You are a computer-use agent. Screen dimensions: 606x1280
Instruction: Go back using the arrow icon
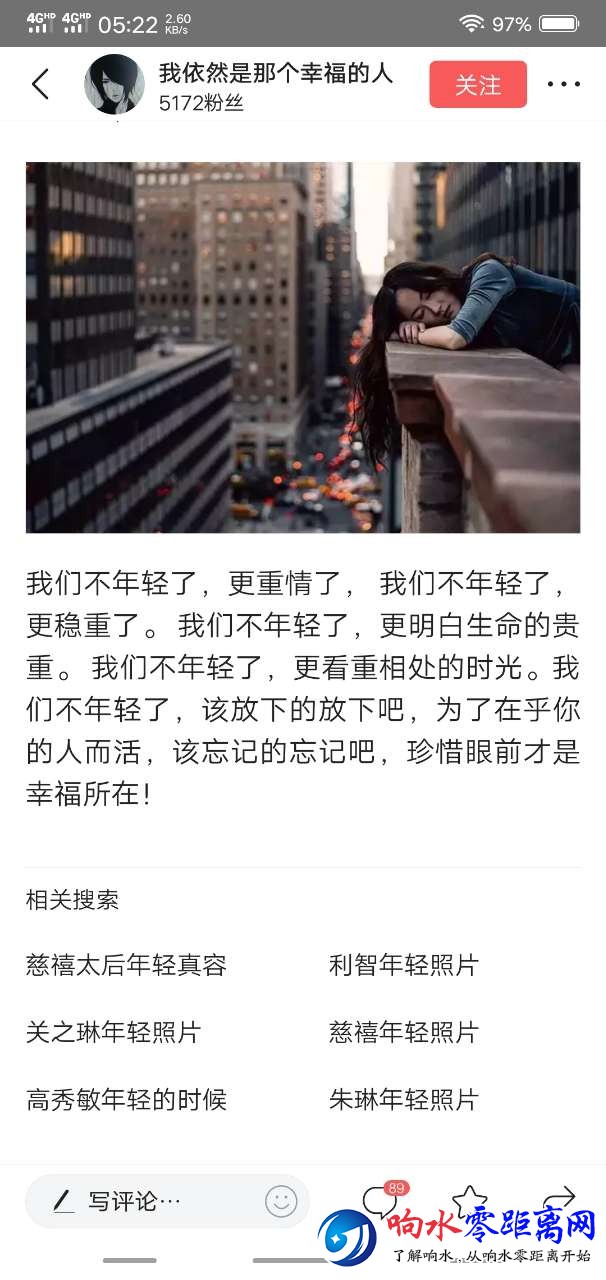[40, 85]
